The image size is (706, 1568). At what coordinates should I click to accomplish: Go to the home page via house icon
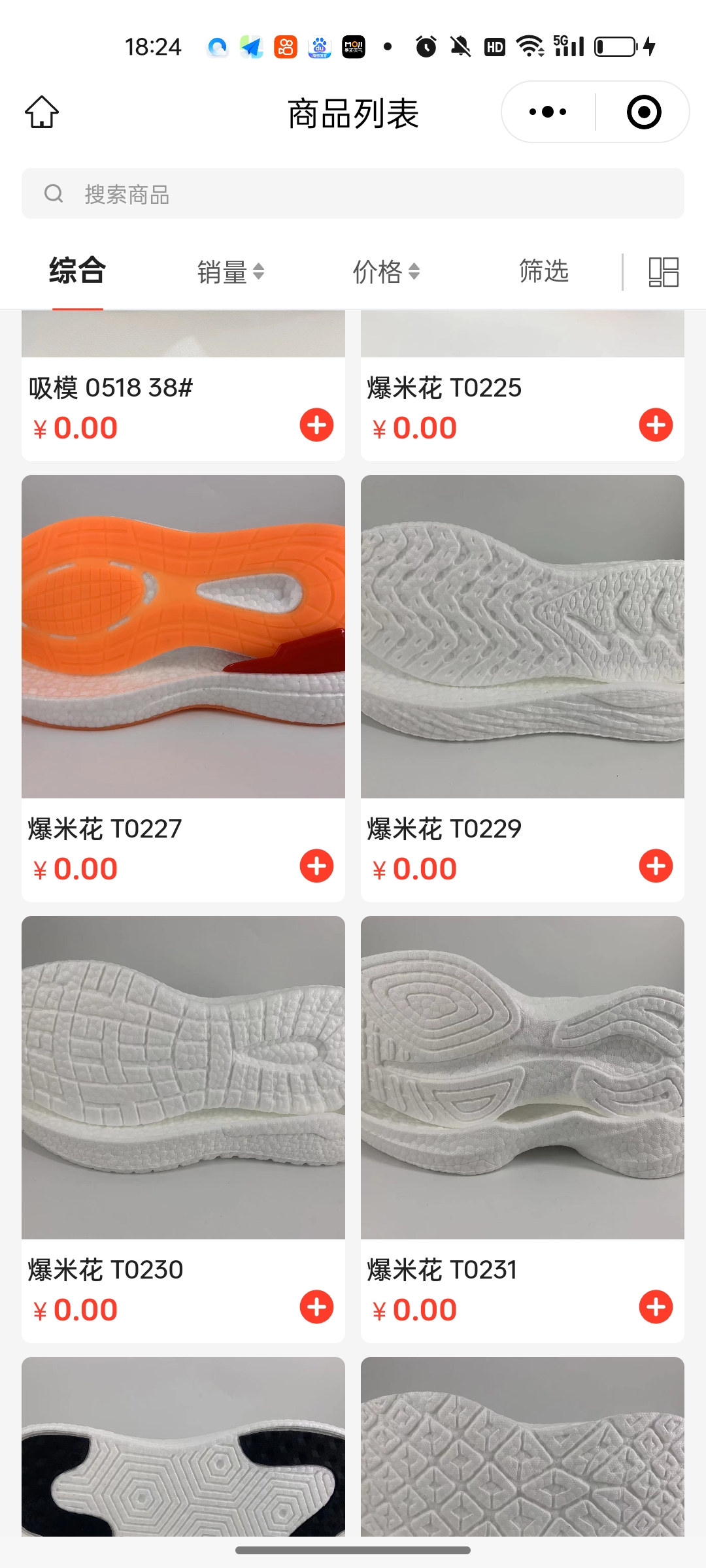click(x=42, y=112)
